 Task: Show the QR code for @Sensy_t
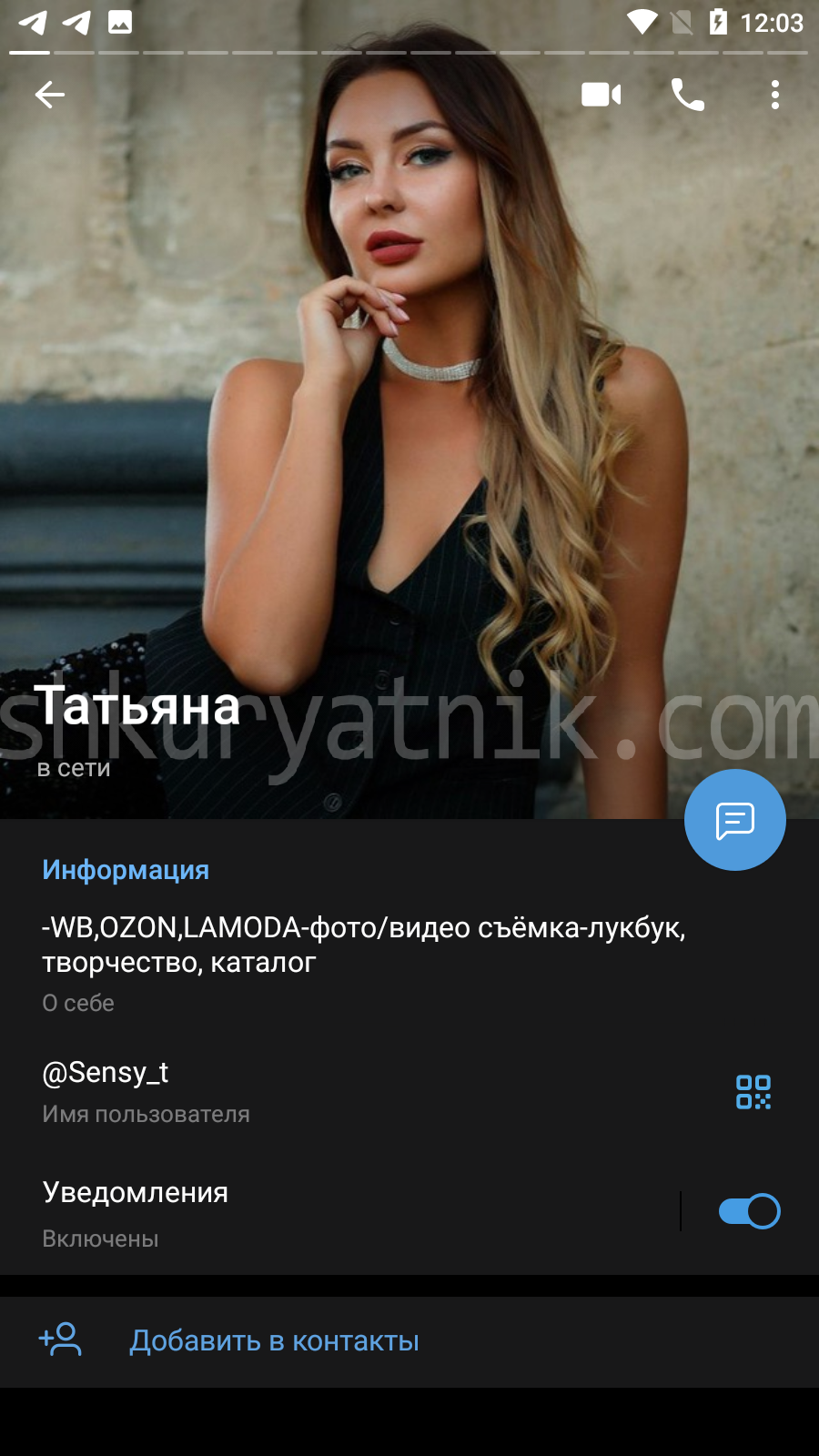pyautogui.click(x=753, y=1092)
